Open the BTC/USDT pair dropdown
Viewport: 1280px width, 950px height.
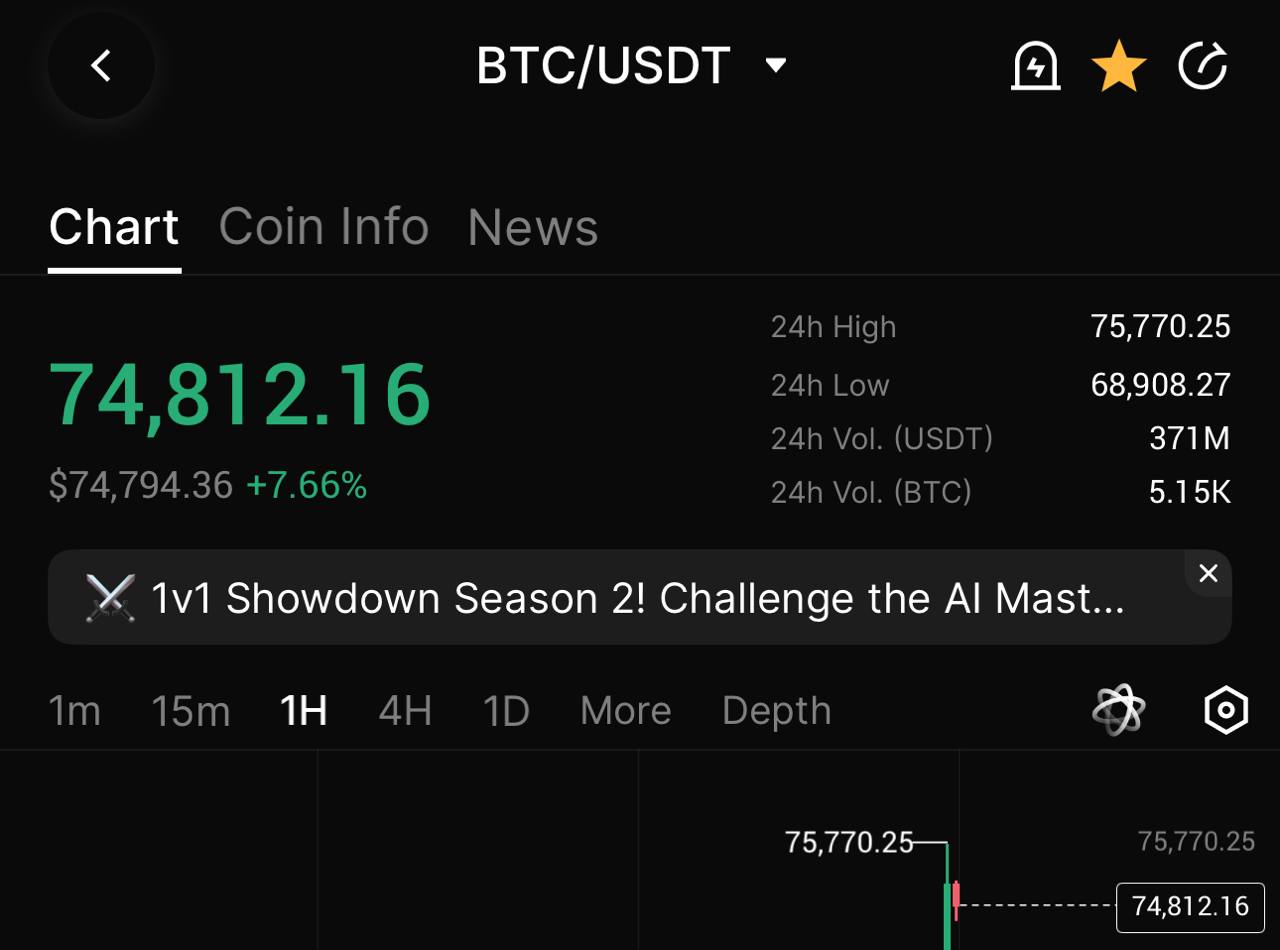pos(632,66)
